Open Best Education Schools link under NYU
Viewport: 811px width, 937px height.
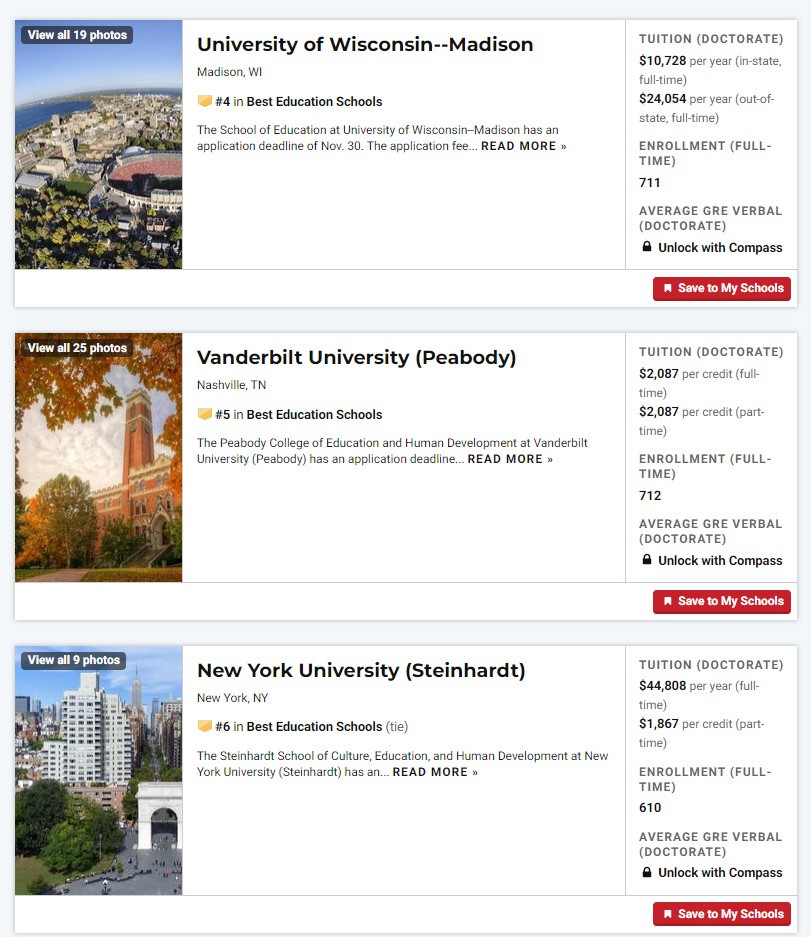(x=314, y=727)
